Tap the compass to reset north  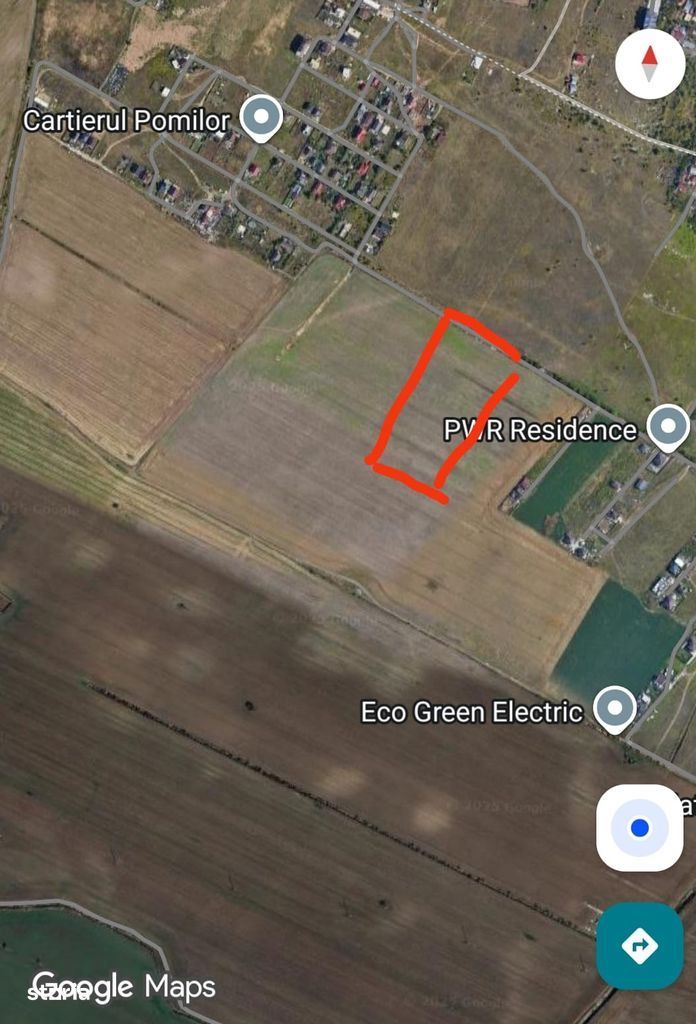point(650,63)
